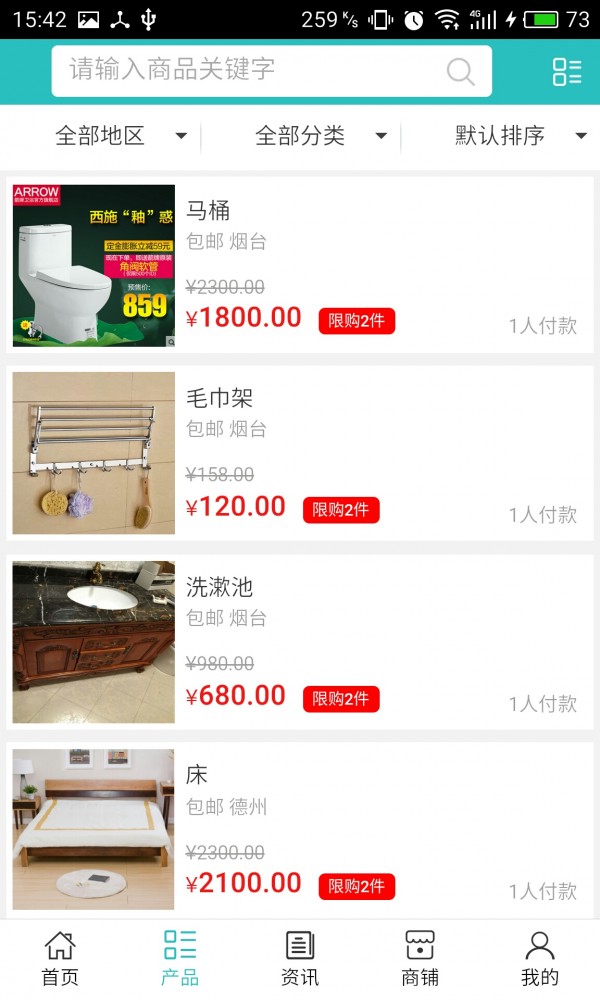Switch to the 资讯 news tab
Viewport: 600px width, 1000px height.
click(300, 958)
